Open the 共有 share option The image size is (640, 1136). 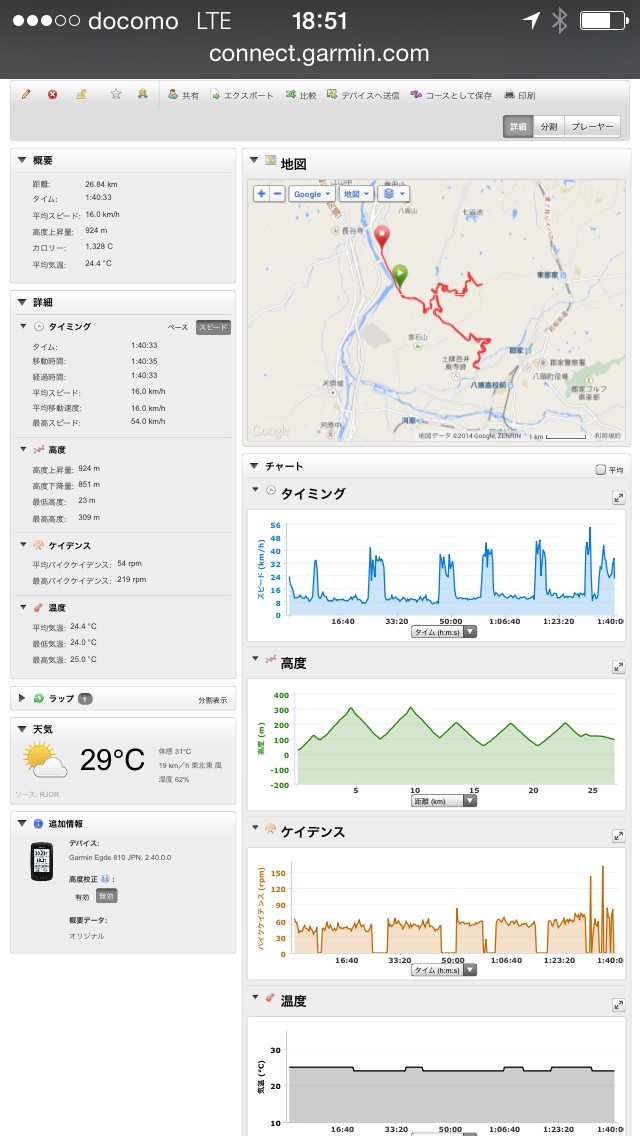coord(183,95)
